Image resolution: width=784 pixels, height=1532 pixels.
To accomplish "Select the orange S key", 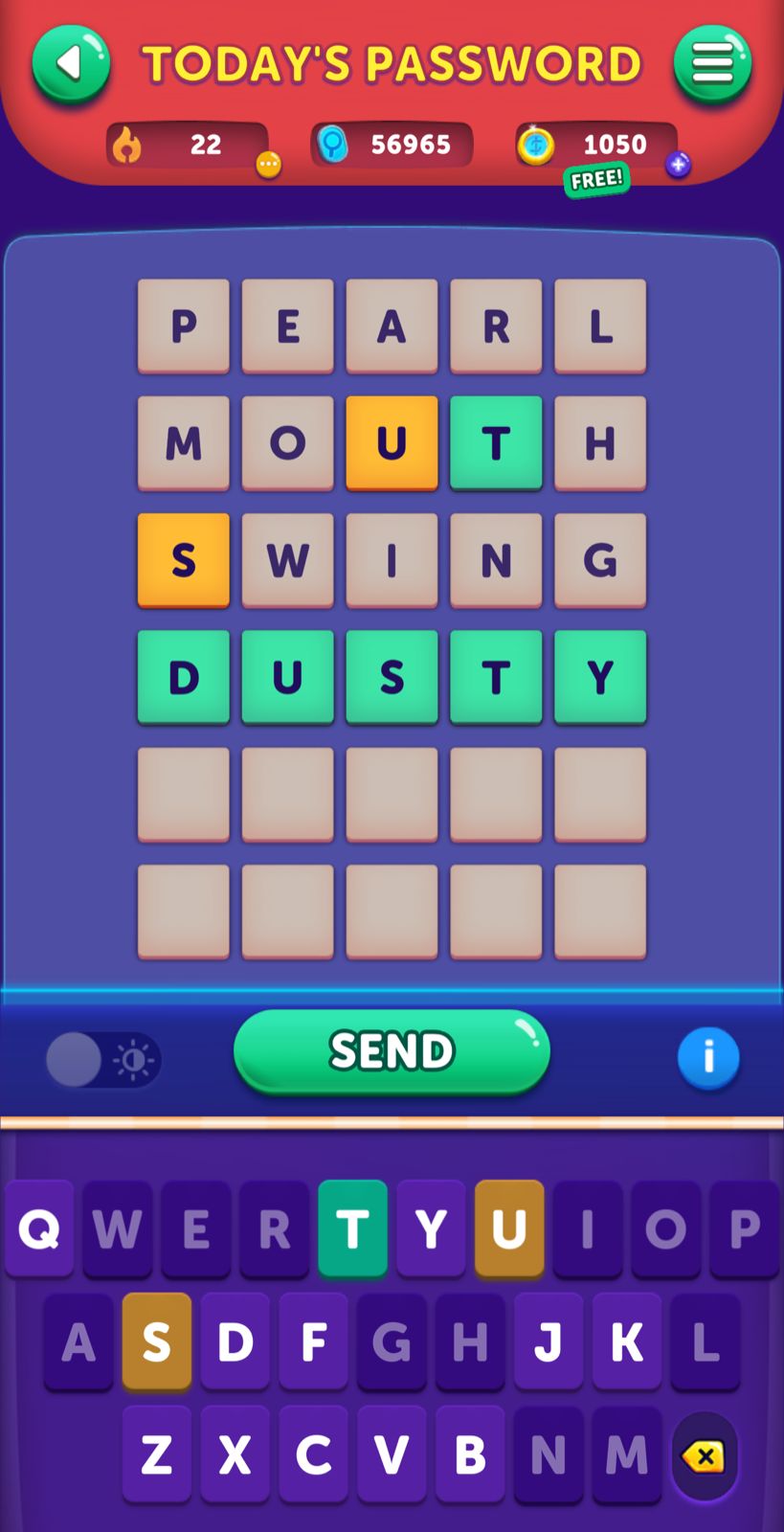I will click(x=157, y=1341).
